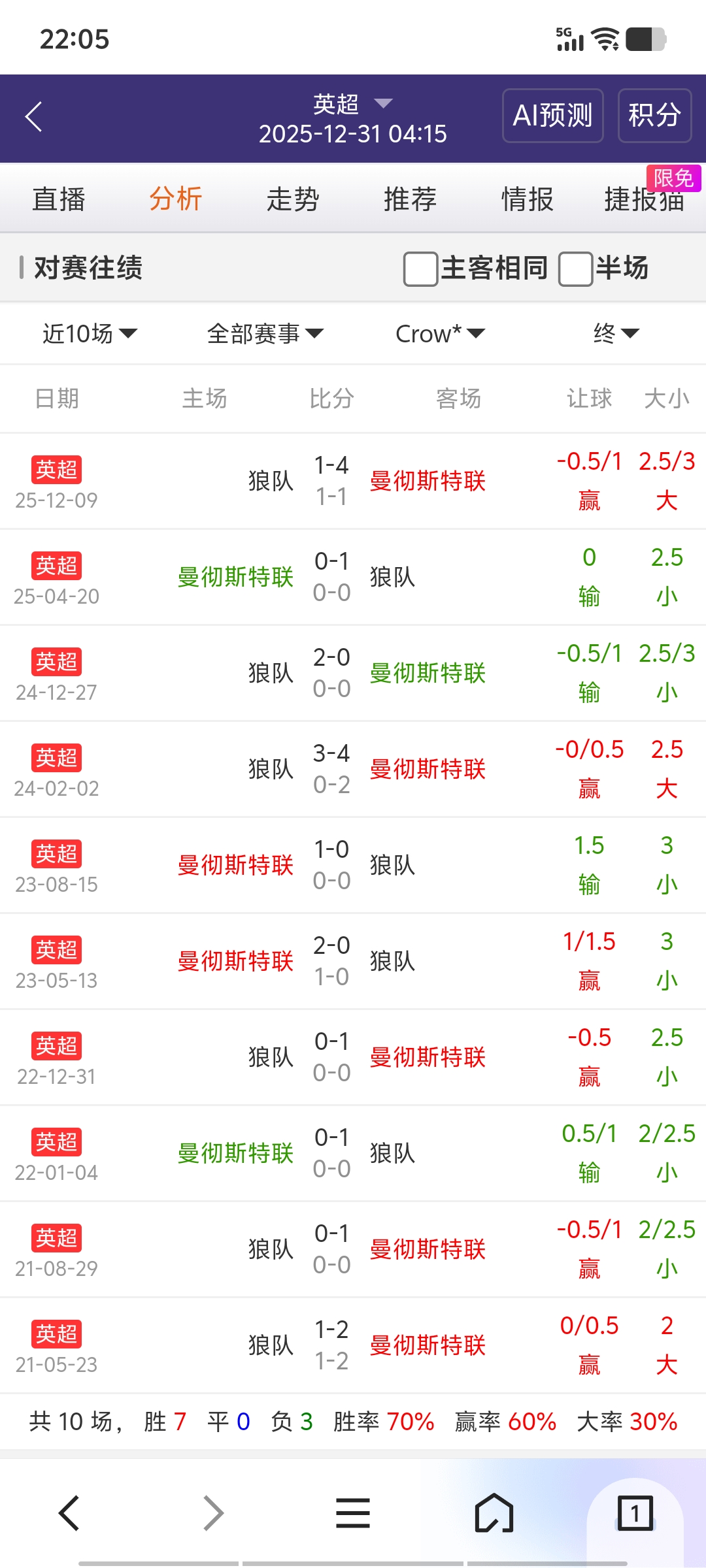Open the AI预测 button

(552, 116)
